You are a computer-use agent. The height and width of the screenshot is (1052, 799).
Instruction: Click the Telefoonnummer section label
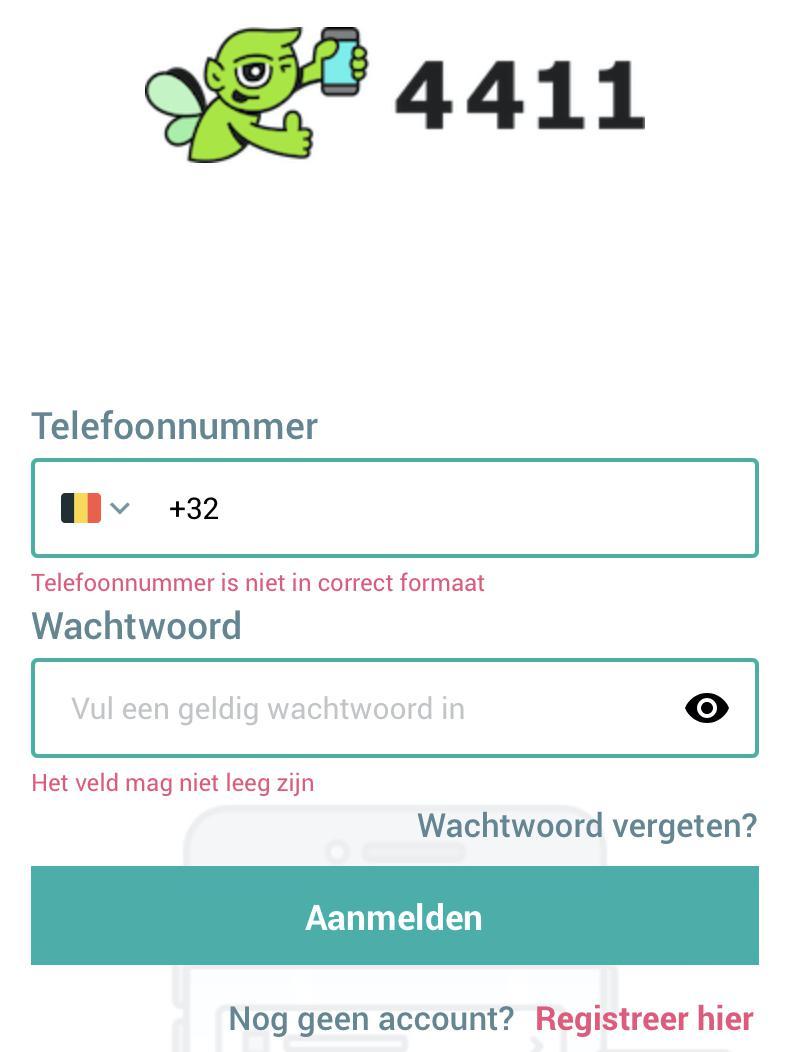[x=174, y=426]
